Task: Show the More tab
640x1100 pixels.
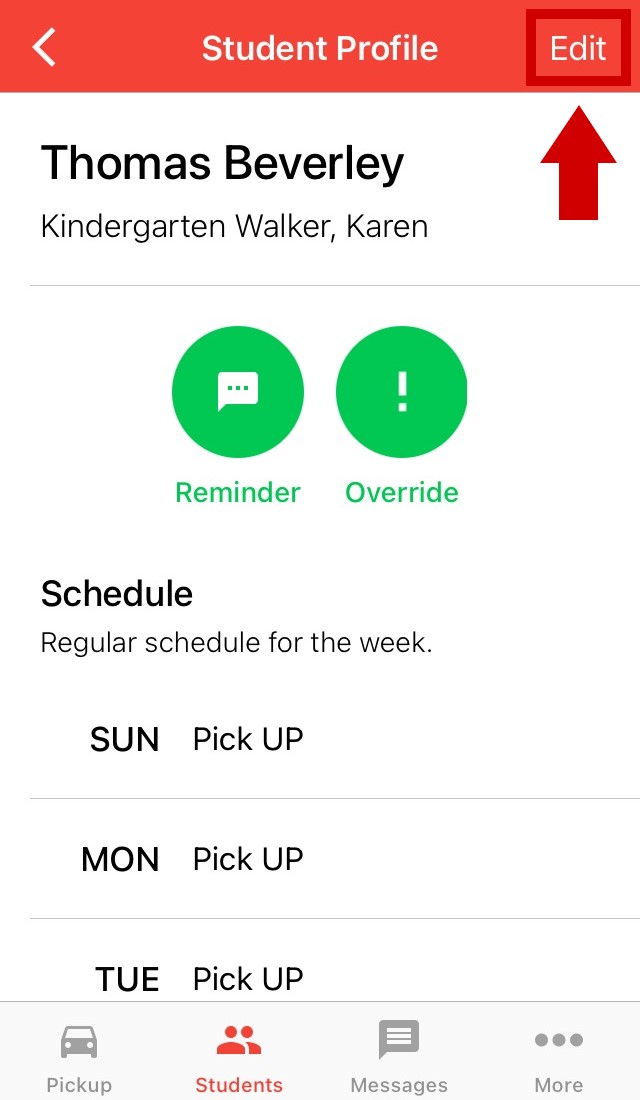Action: [559, 1055]
